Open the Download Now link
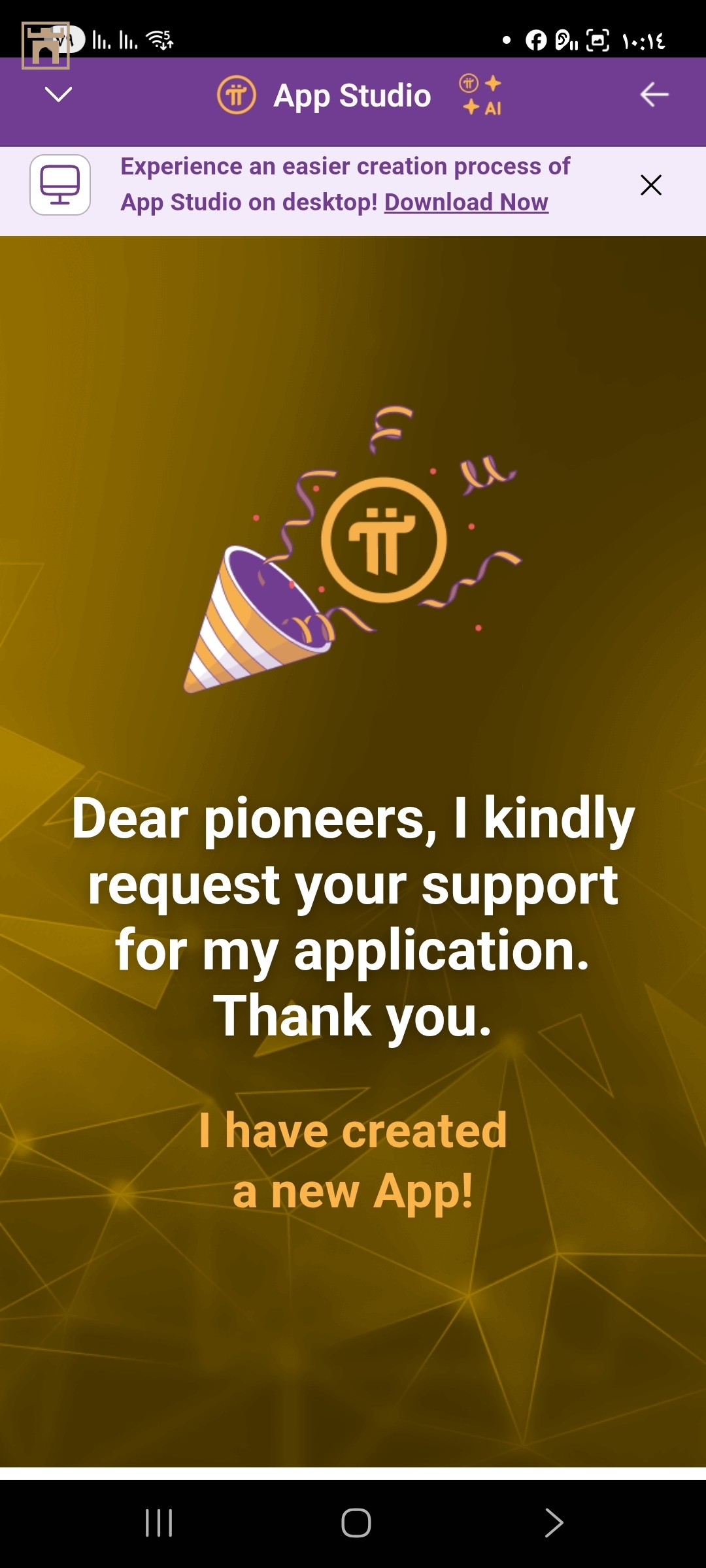 tap(466, 203)
